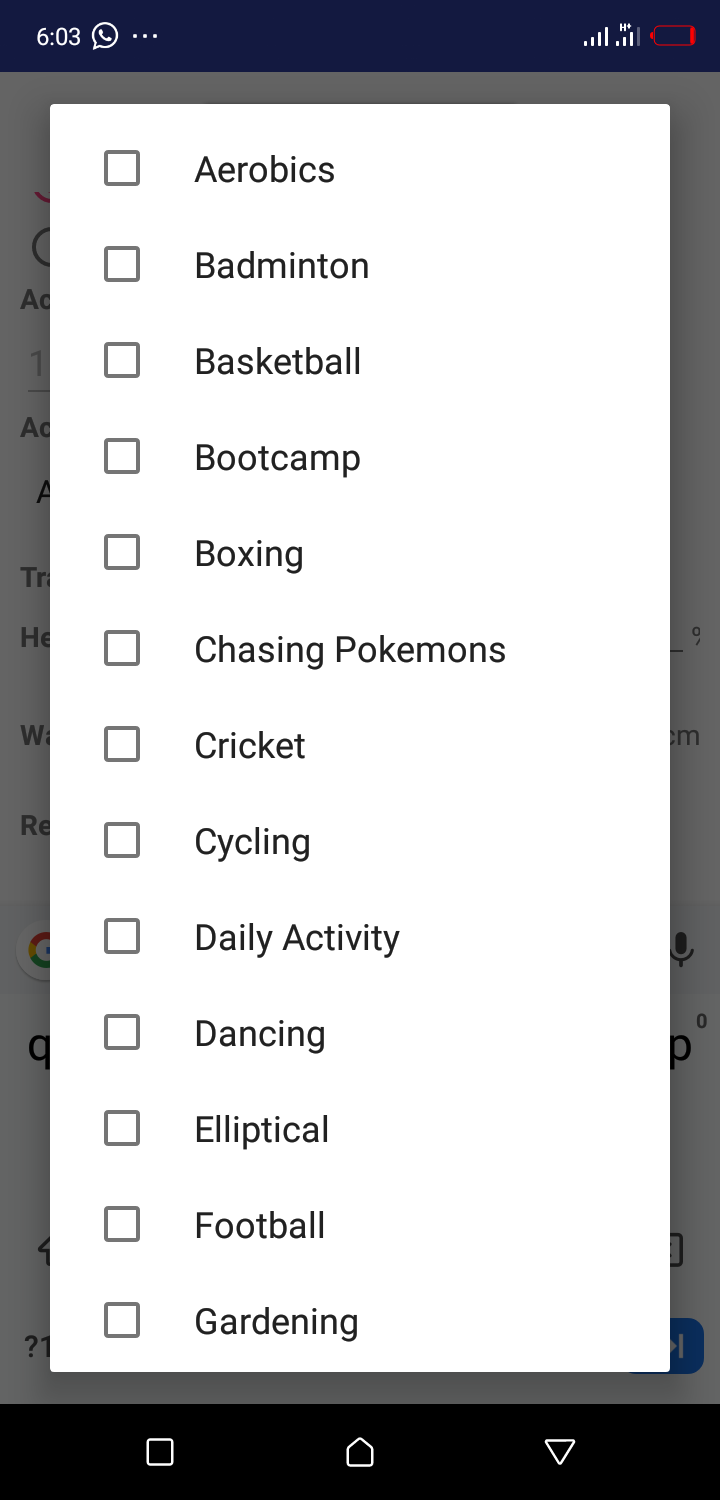The image size is (720, 1500).
Task: Choose the Bootcamp activity
Action: (122, 457)
